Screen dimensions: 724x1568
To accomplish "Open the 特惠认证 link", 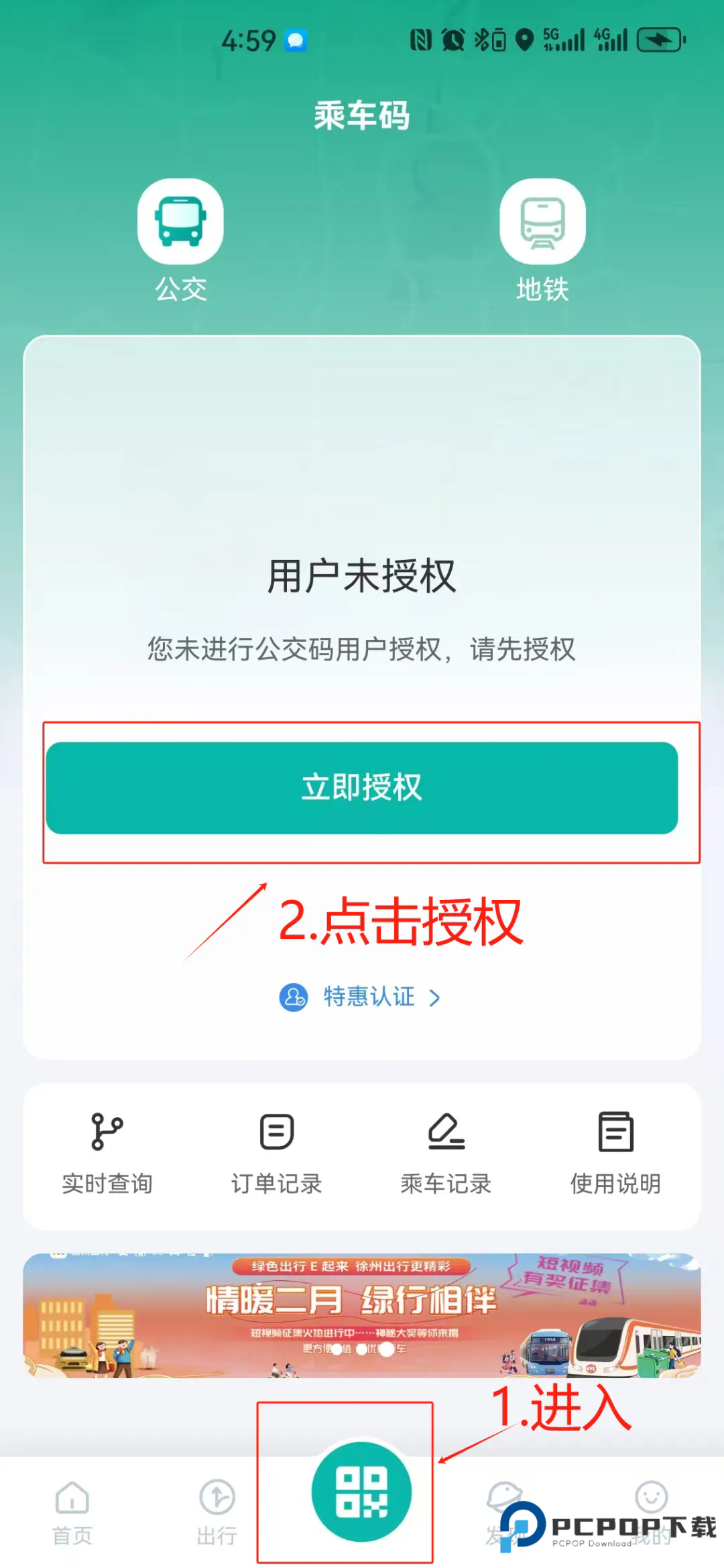I will click(x=369, y=998).
